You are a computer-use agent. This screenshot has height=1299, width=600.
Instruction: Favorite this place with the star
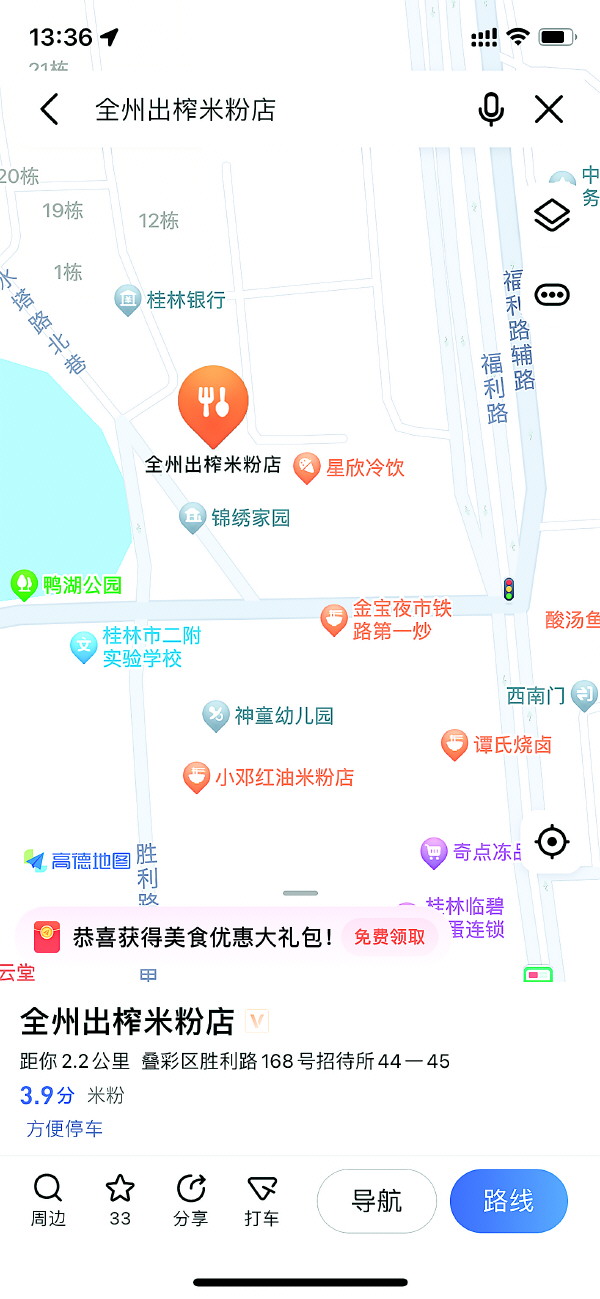tap(120, 1200)
